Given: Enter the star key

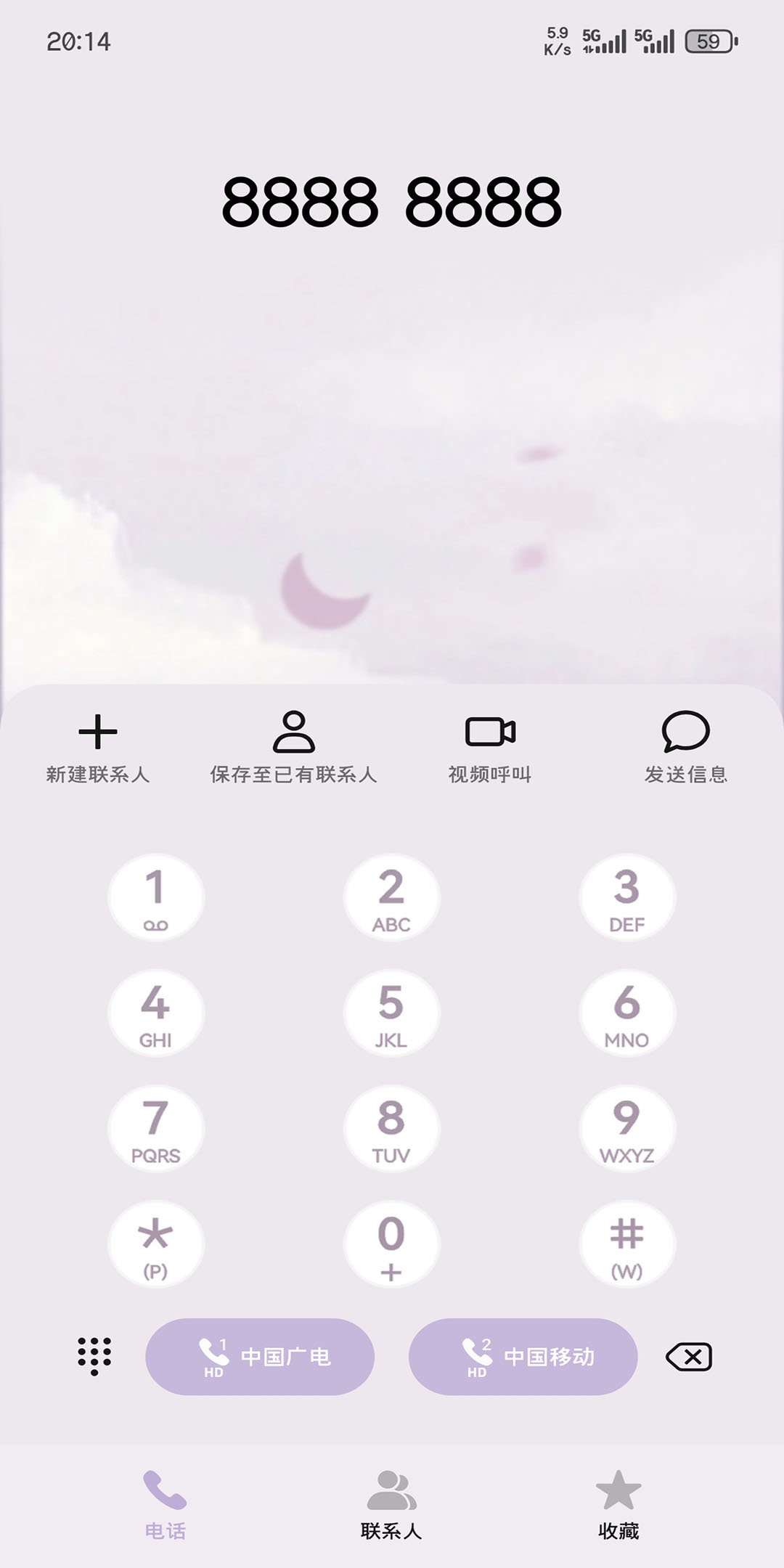Looking at the screenshot, I should point(155,1244).
